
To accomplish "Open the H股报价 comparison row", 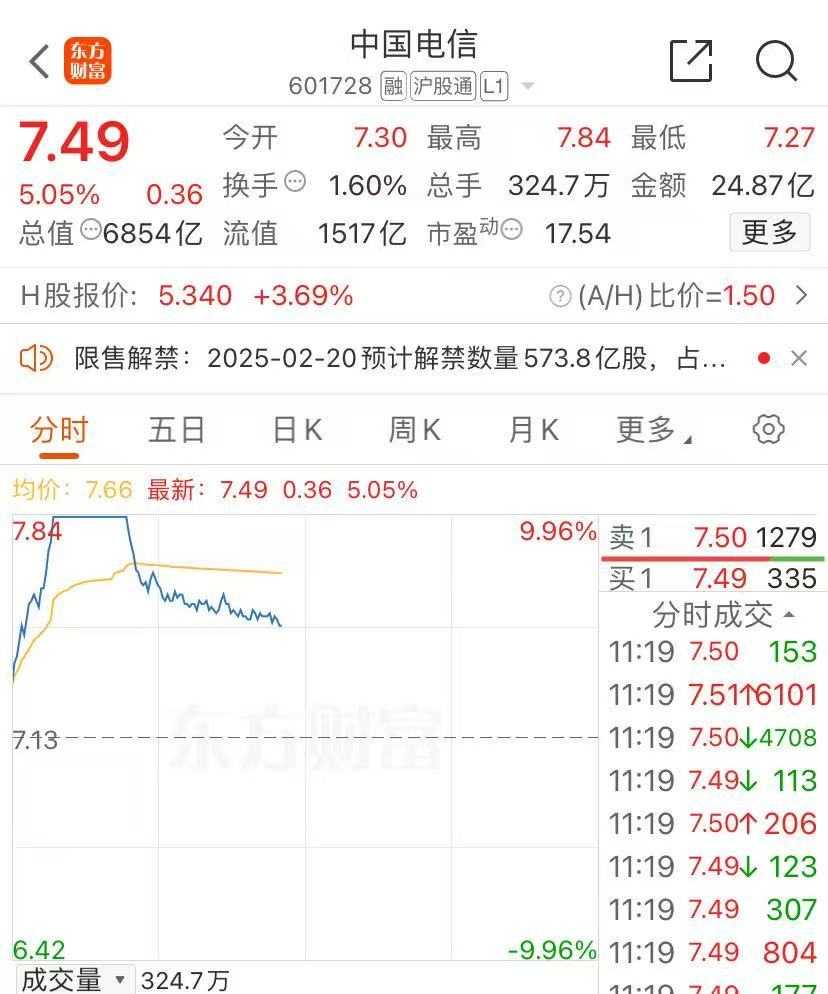I will (414, 296).
